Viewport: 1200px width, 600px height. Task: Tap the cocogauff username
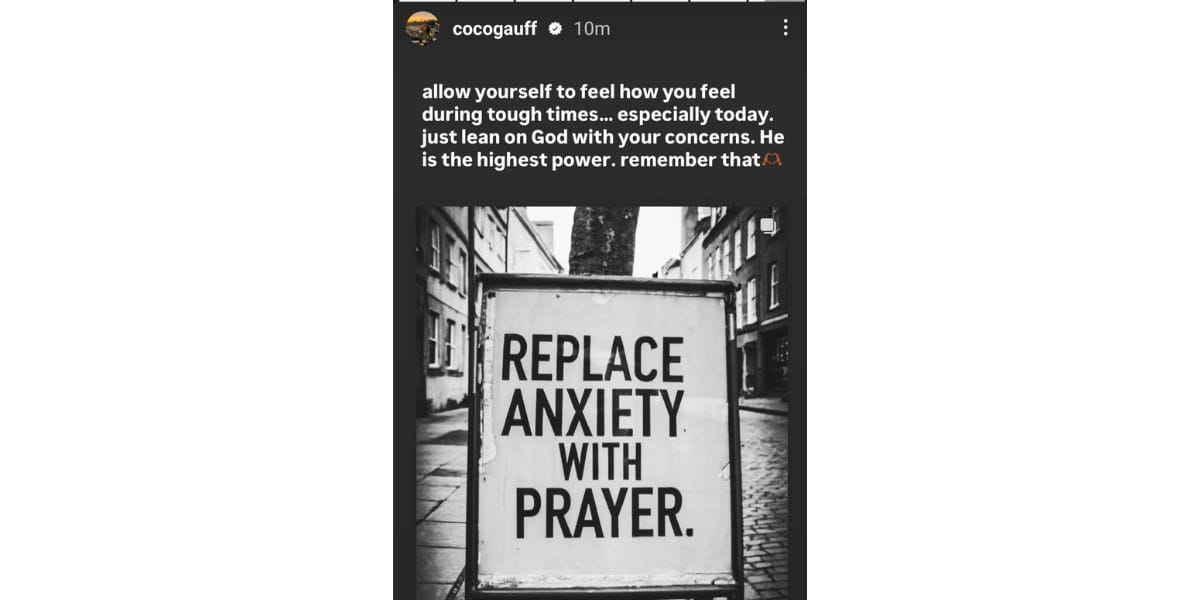click(x=495, y=29)
